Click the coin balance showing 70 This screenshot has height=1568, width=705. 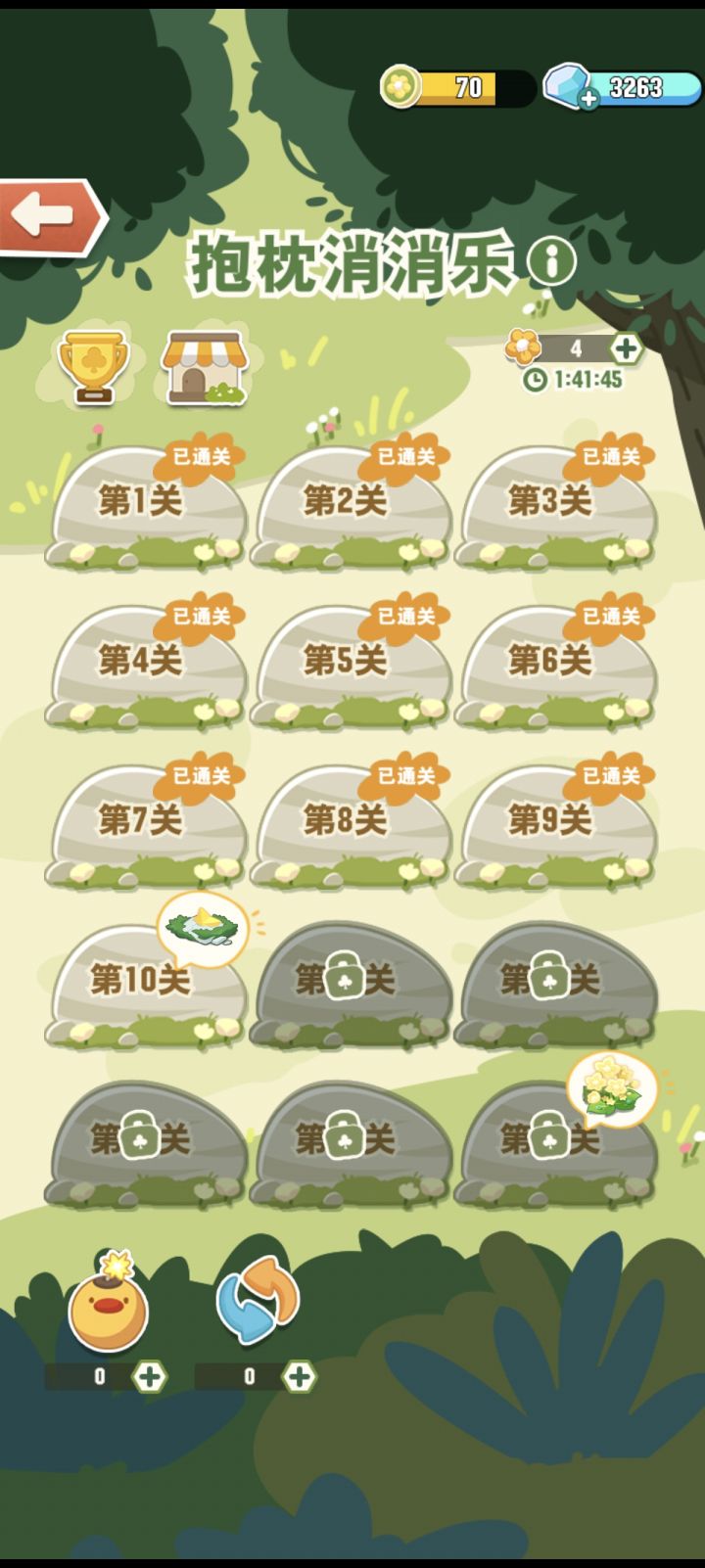(441, 86)
